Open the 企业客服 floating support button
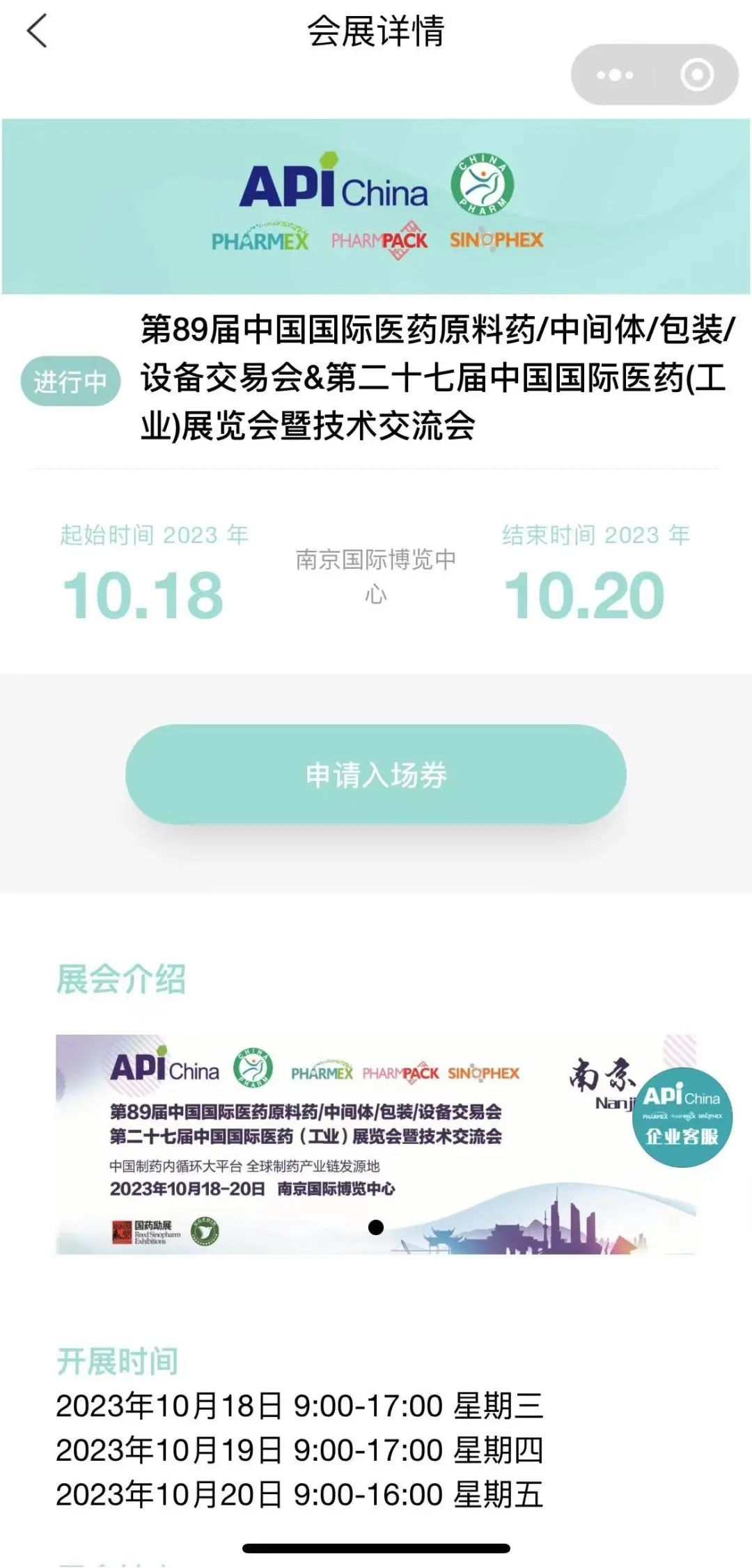The height and width of the screenshot is (1568, 752). tap(682, 1117)
